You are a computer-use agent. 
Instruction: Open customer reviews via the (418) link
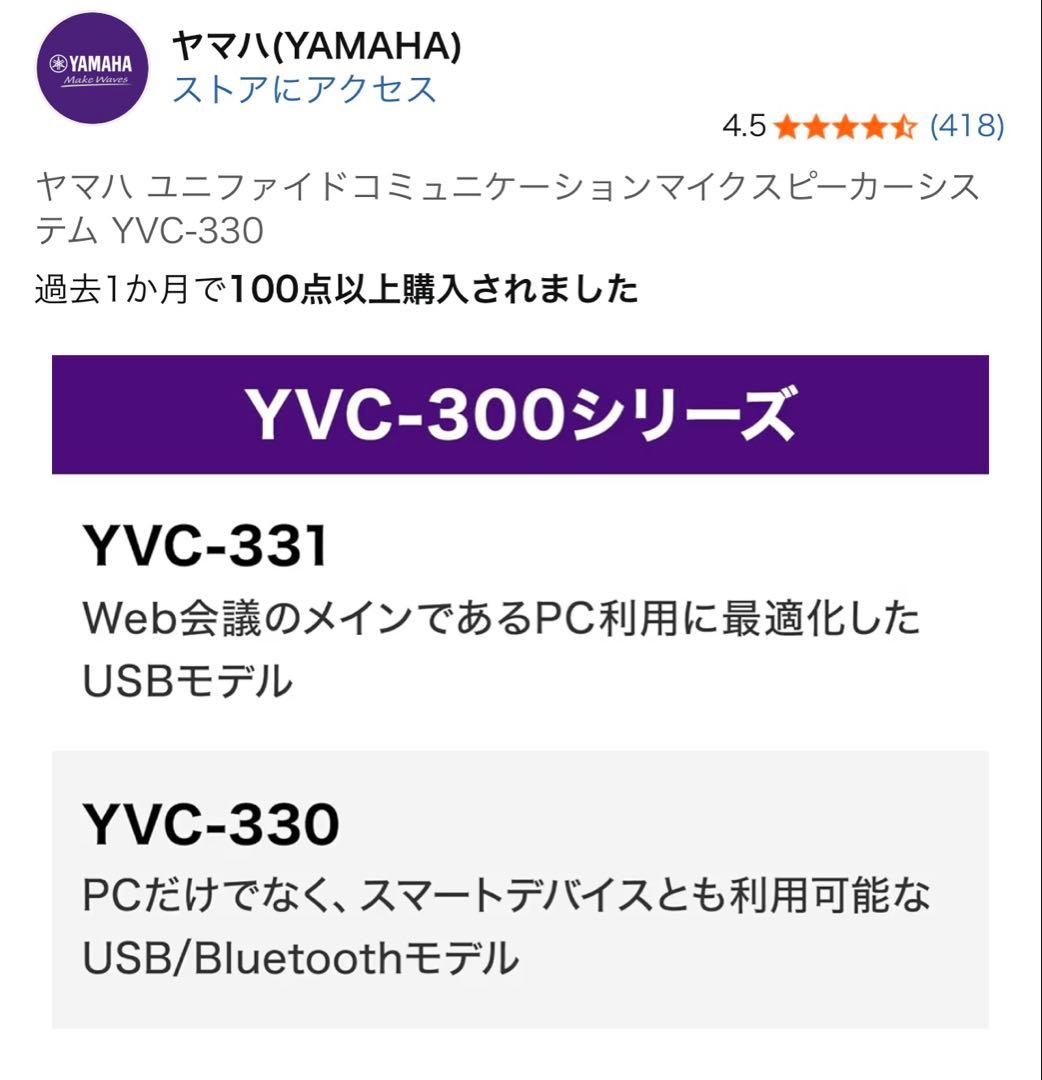(965, 127)
